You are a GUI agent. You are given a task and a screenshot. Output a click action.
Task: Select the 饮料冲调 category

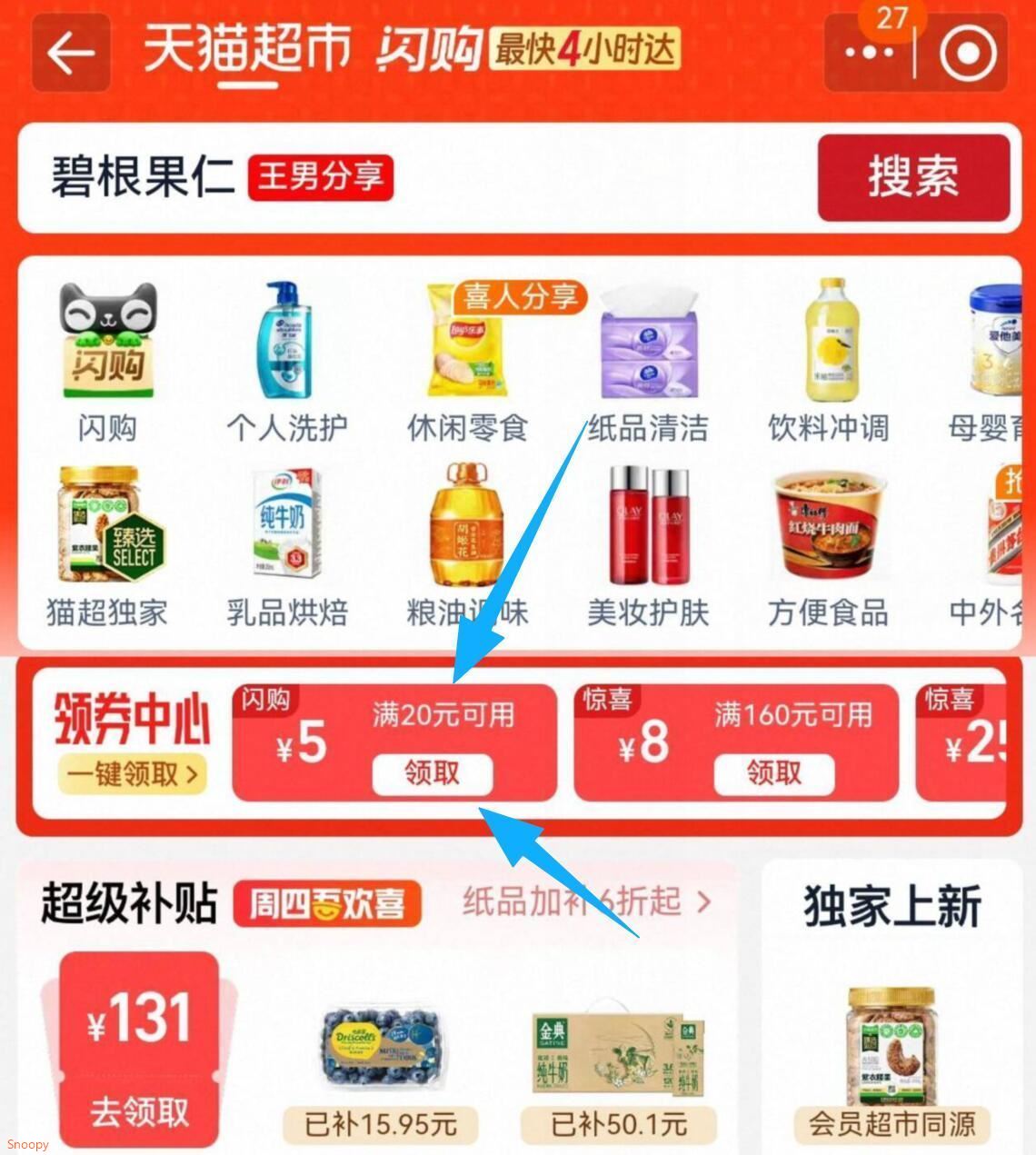[x=827, y=363]
